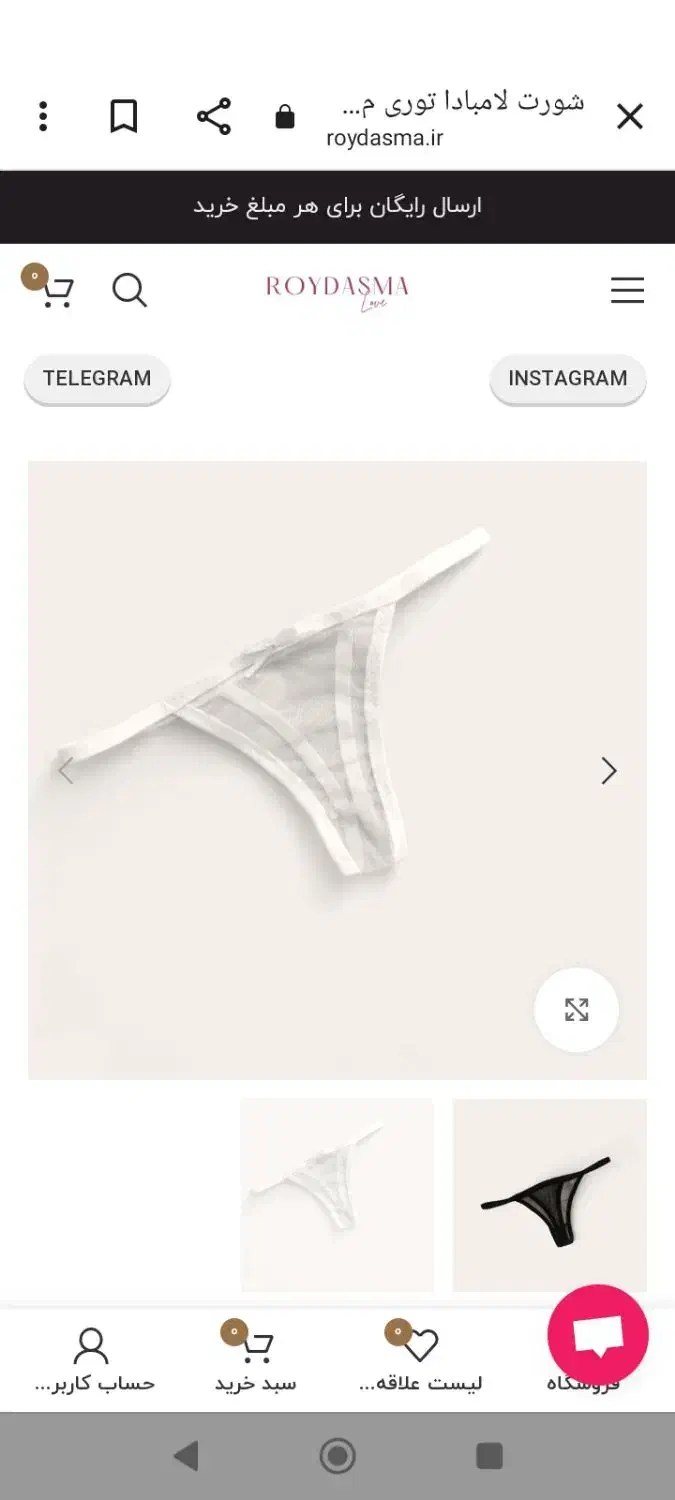The height and width of the screenshot is (1500, 675).
Task: Open the INSTAGRAM link
Action: [x=567, y=379]
